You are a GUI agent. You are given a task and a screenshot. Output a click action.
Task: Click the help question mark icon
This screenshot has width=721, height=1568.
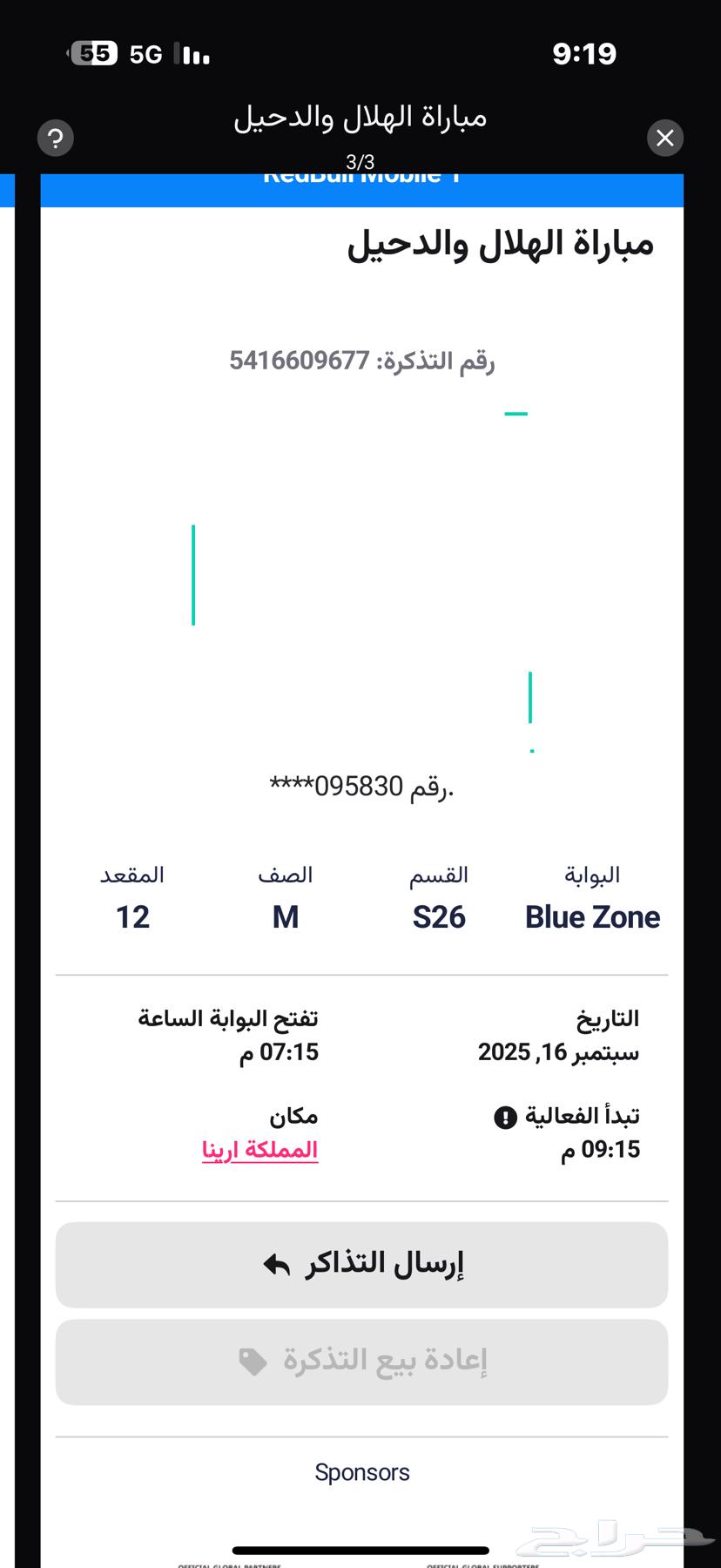[x=55, y=138]
